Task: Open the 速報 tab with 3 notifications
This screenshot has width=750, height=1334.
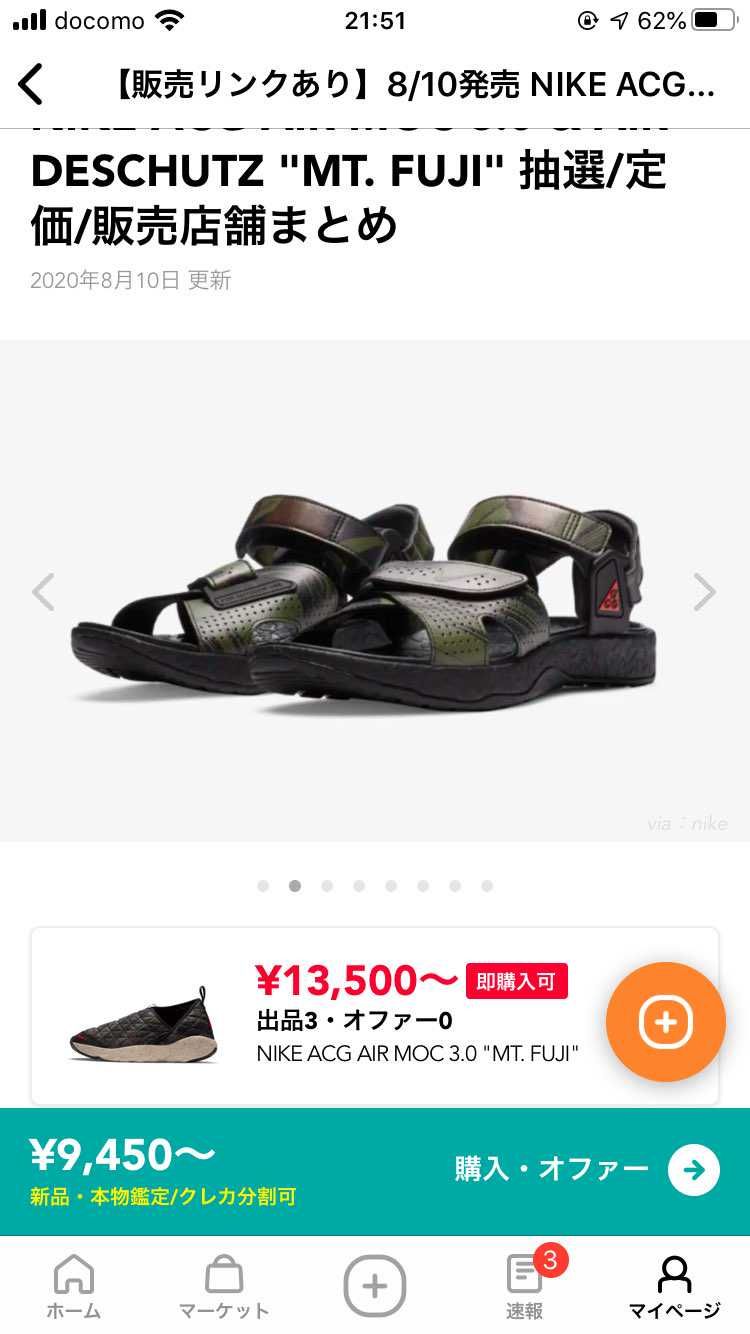Action: pyautogui.click(x=525, y=1286)
